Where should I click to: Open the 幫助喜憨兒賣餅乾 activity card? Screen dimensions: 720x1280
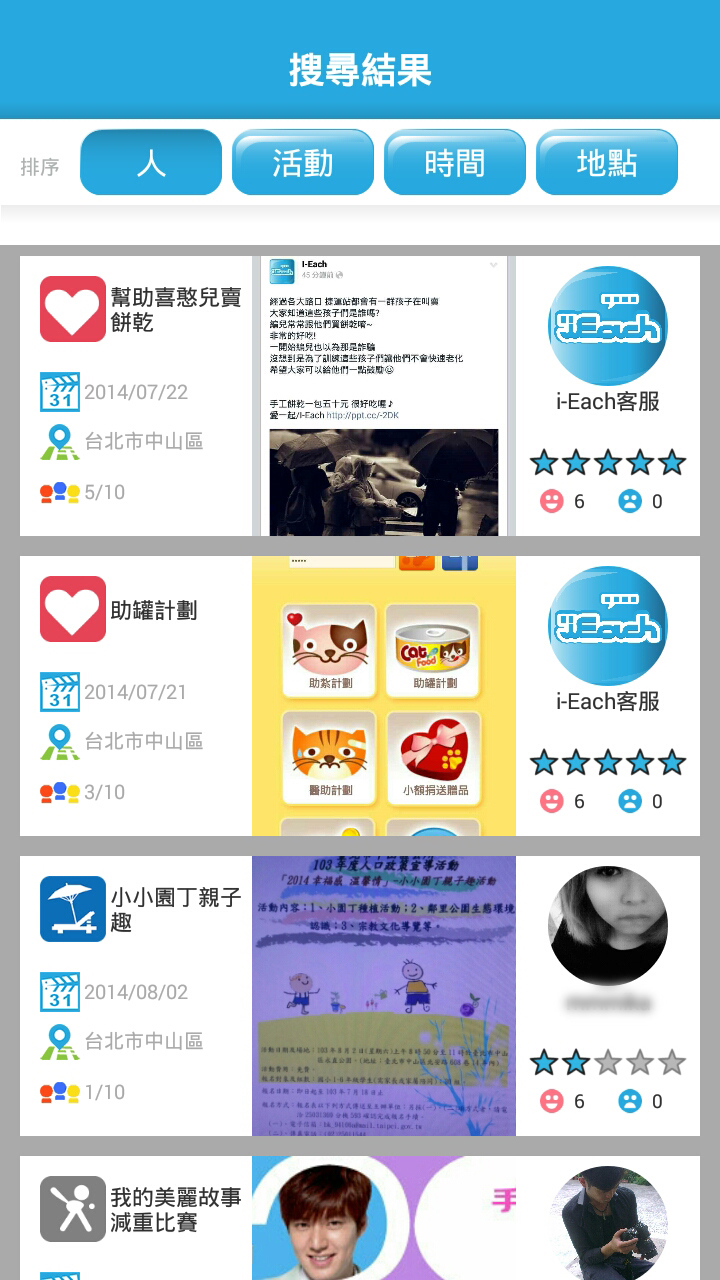360,396
